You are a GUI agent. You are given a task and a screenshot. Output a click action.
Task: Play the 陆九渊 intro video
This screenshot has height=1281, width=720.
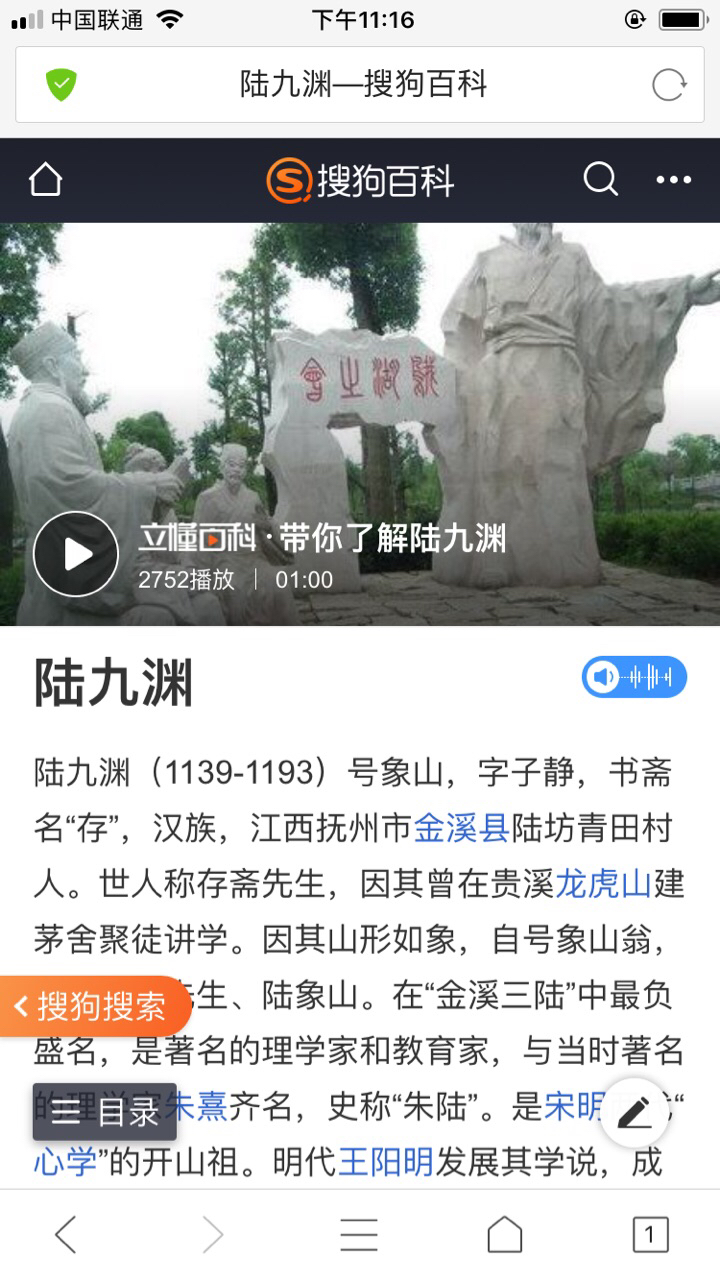tap(76, 554)
